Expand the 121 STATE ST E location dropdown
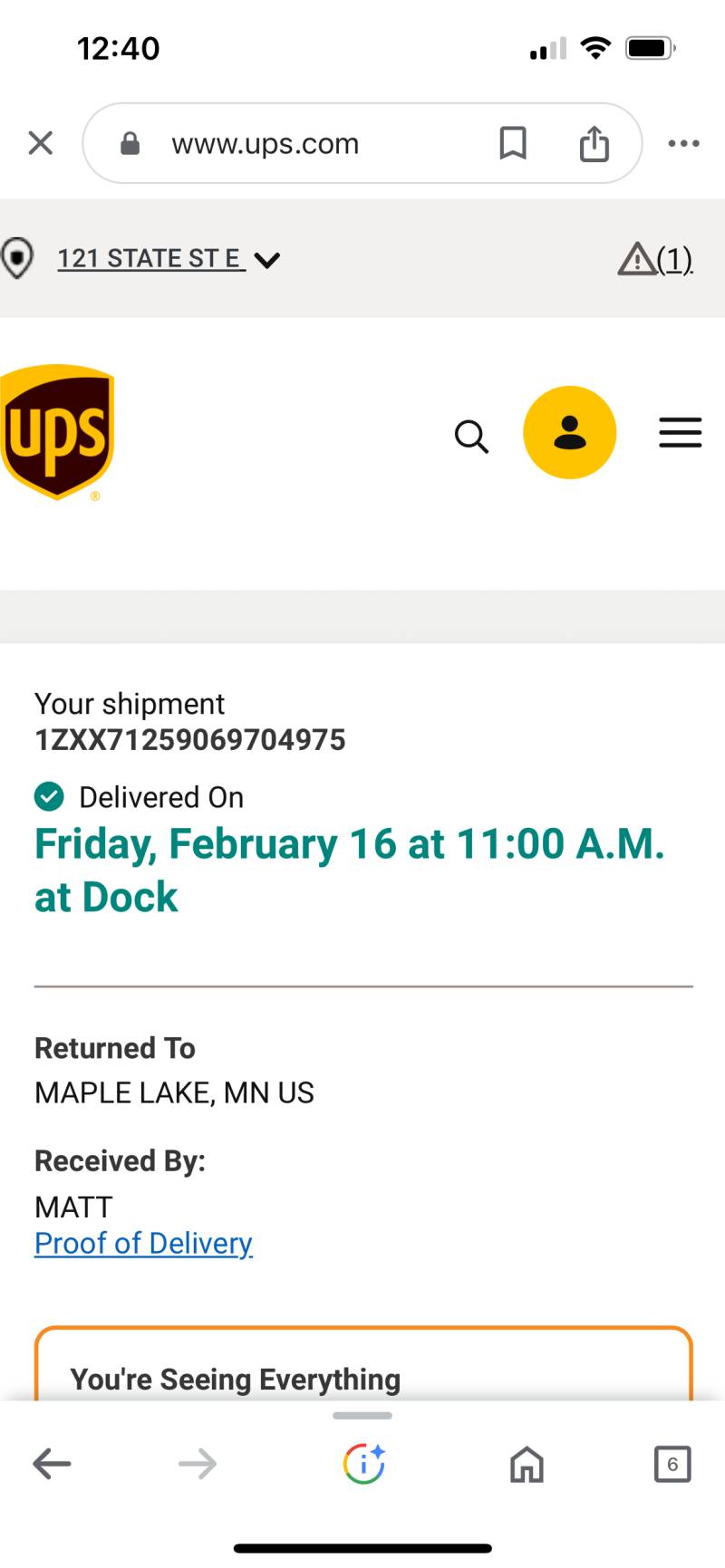 169,259
